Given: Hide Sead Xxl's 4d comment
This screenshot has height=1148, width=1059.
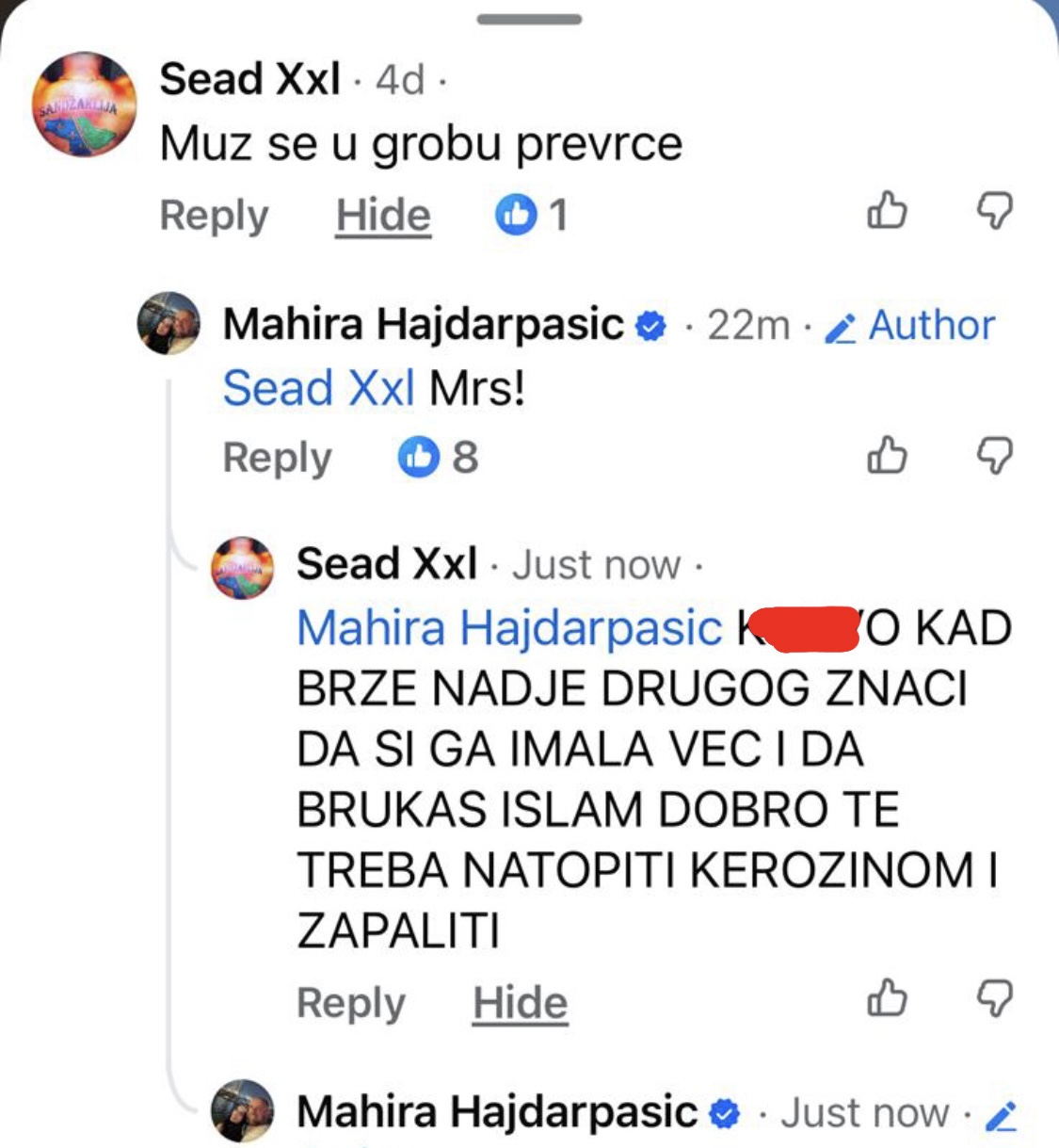Looking at the screenshot, I should tap(383, 216).
